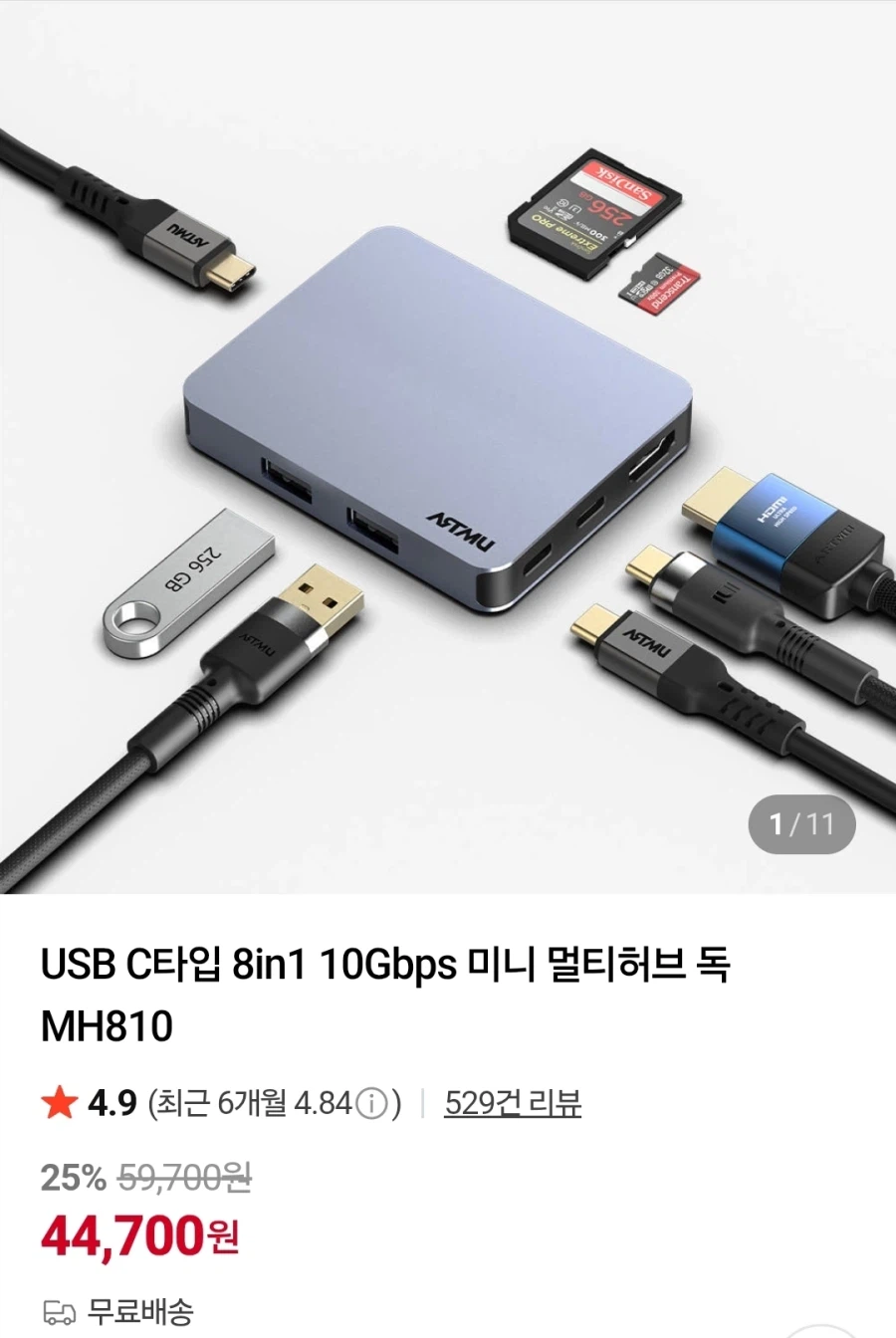Click the rating value 4.9
896x1338 pixels.
(112, 1103)
